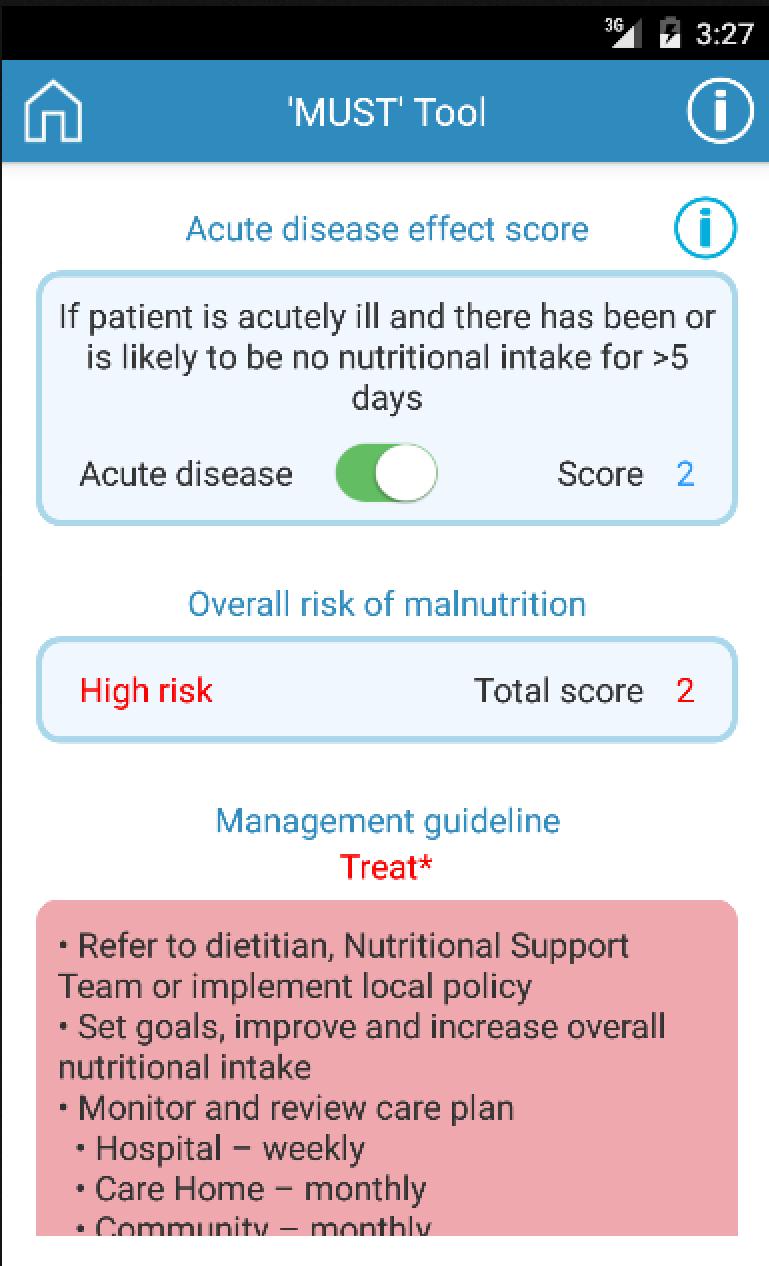Turn off the green acute disease toggle
Screen dimensions: 769x1266
click(x=386, y=472)
